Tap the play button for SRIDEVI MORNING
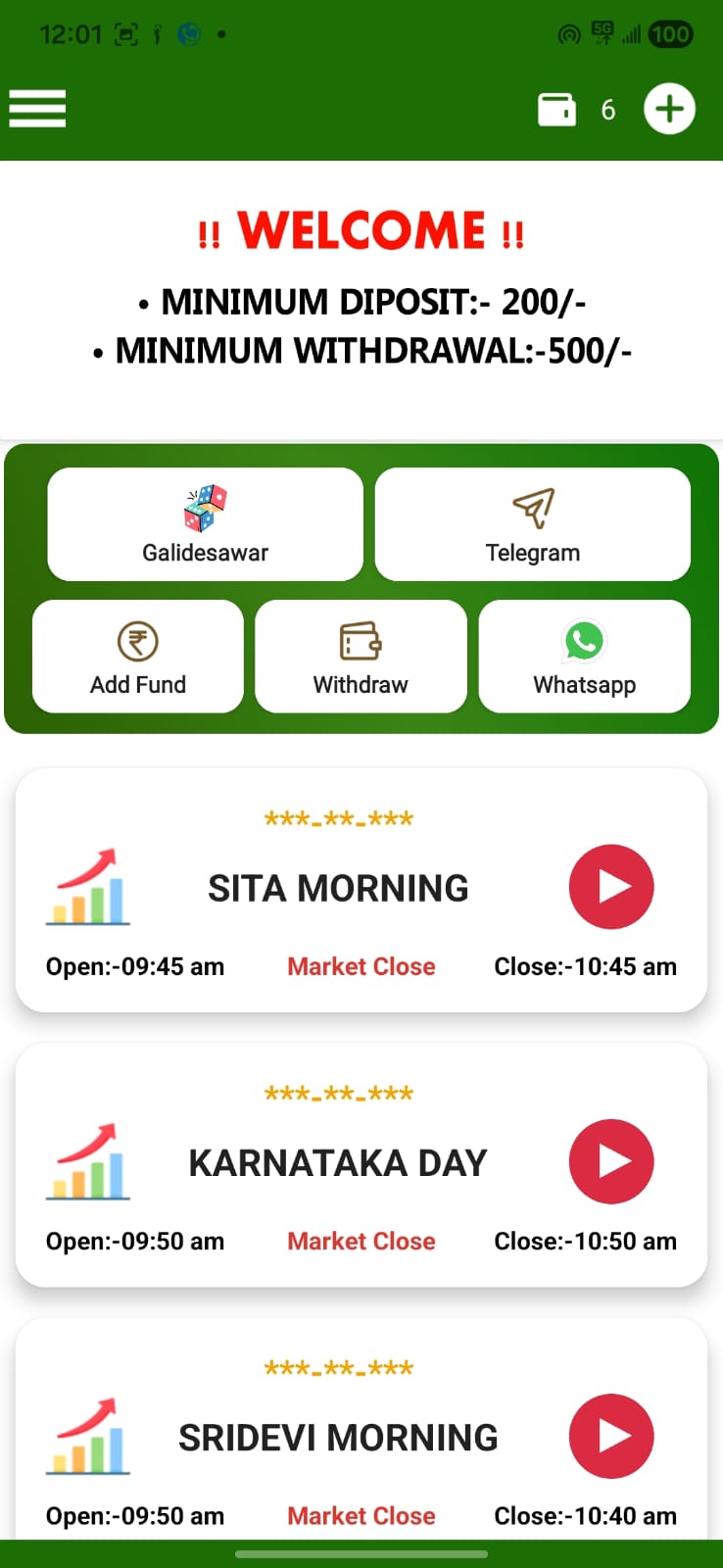The image size is (723, 1568). click(611, 1436)
